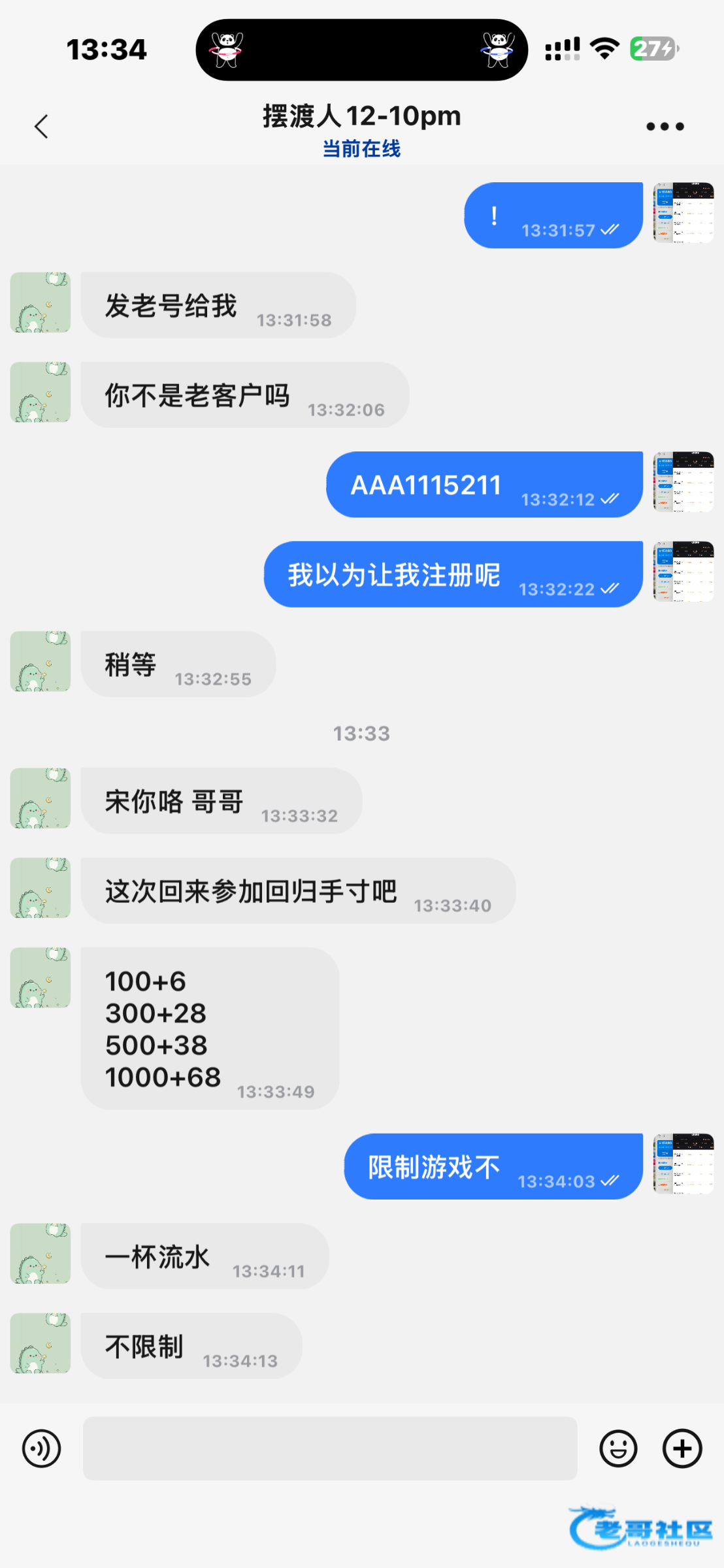The image size is (724, 1568).
Task: Open the emoji picker
Action: 618,1448
